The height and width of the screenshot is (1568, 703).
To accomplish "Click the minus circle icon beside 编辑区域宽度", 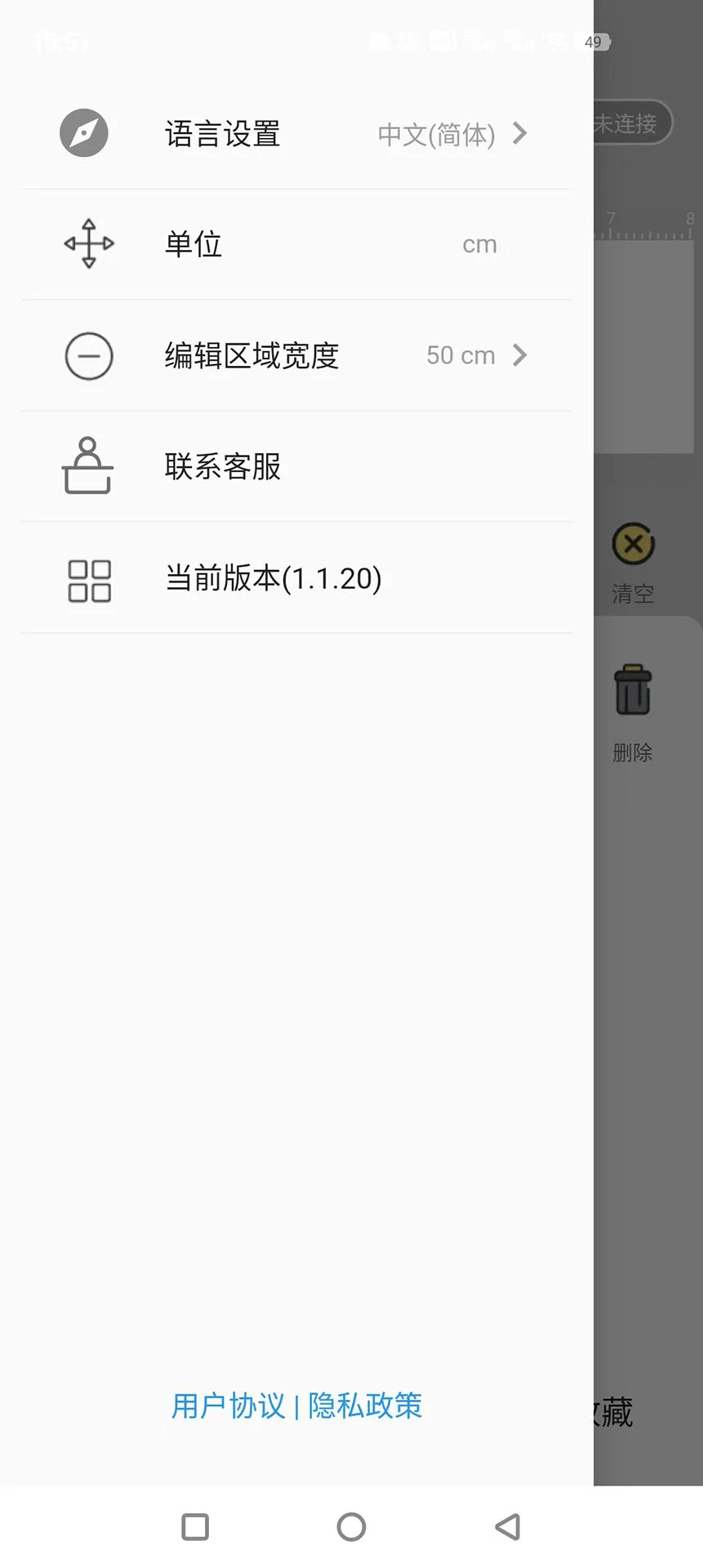I will coord(87,355).
